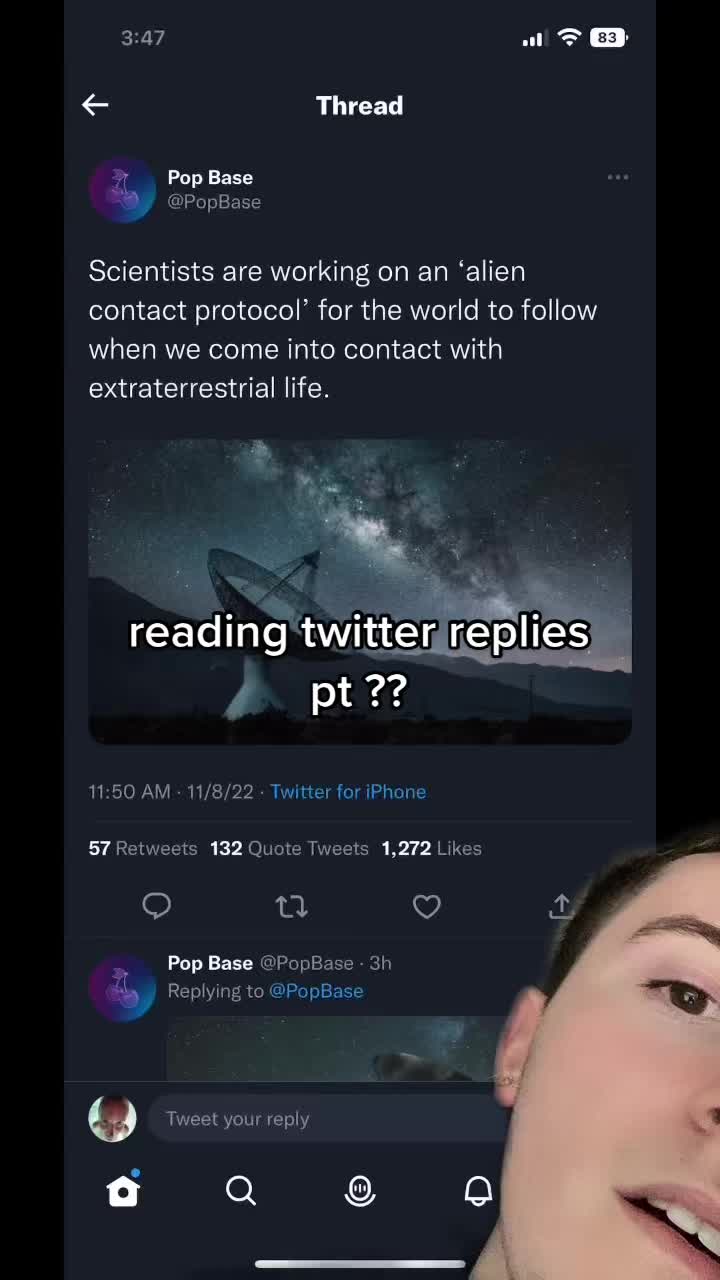
Task: Switch to the Spaces tab
Action: click(360, 1190)
